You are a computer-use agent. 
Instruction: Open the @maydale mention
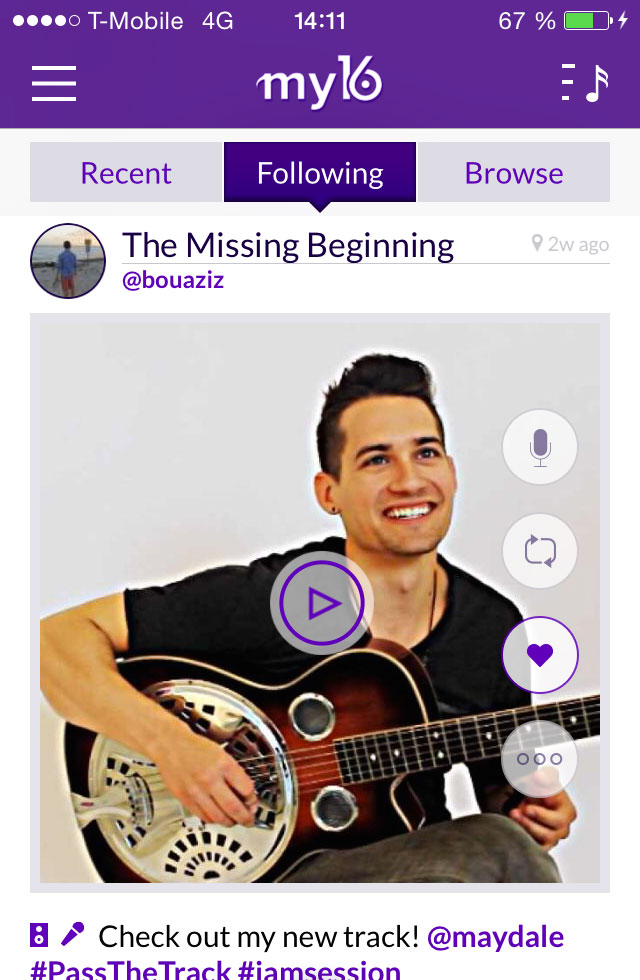[495, 937]
